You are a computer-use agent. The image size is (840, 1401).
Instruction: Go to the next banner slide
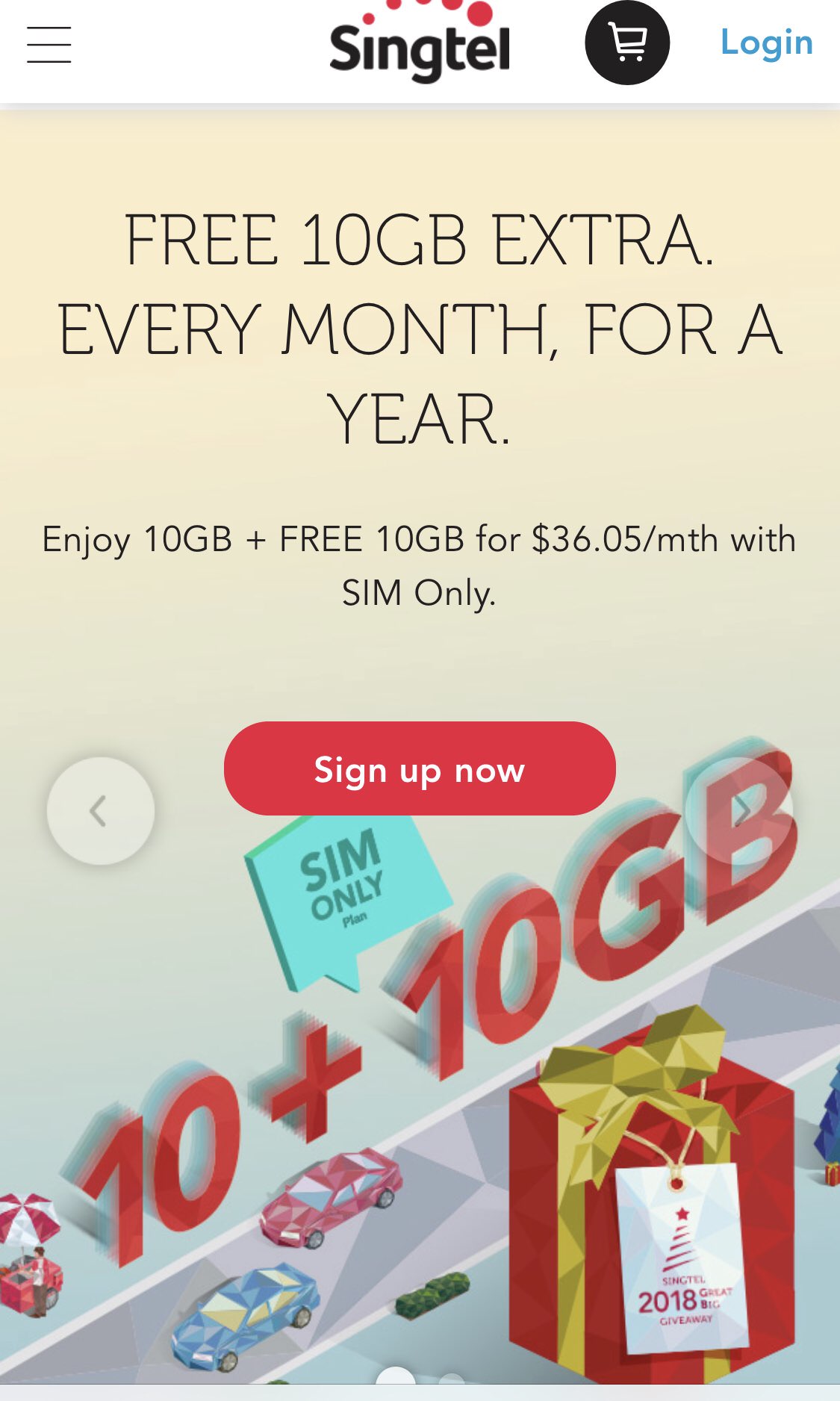click(739, 812)
